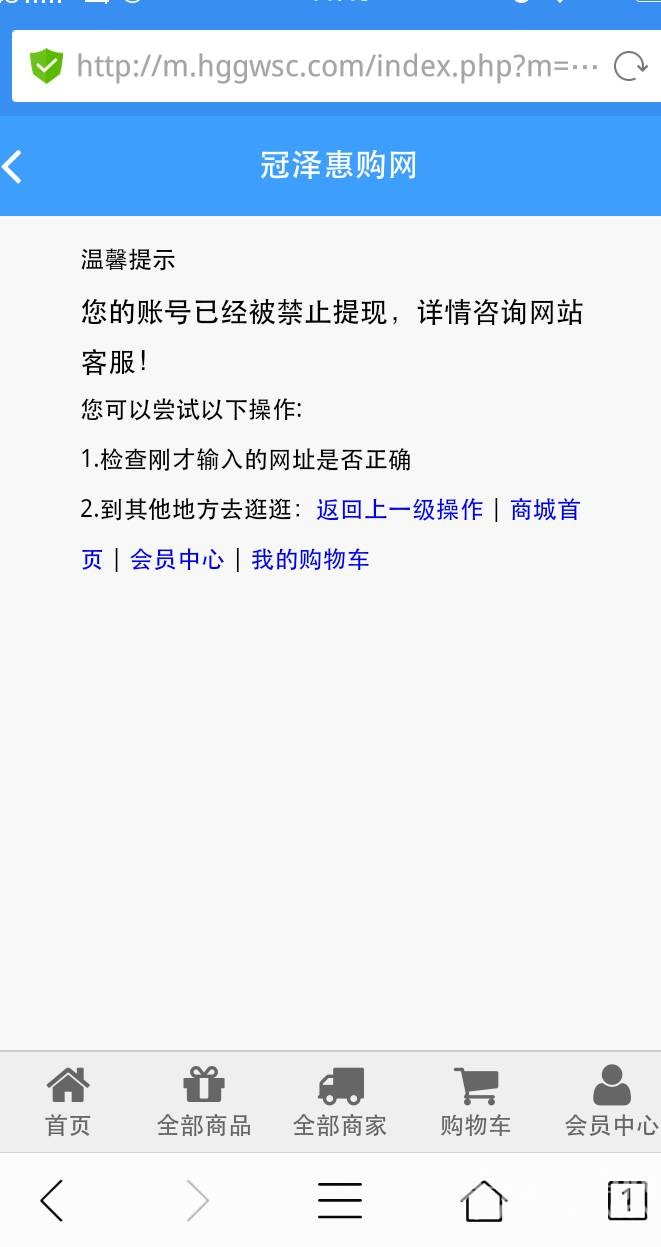Tap the back arrow in the blue header
Screen dimensions: 661x1247
point(12,166)
